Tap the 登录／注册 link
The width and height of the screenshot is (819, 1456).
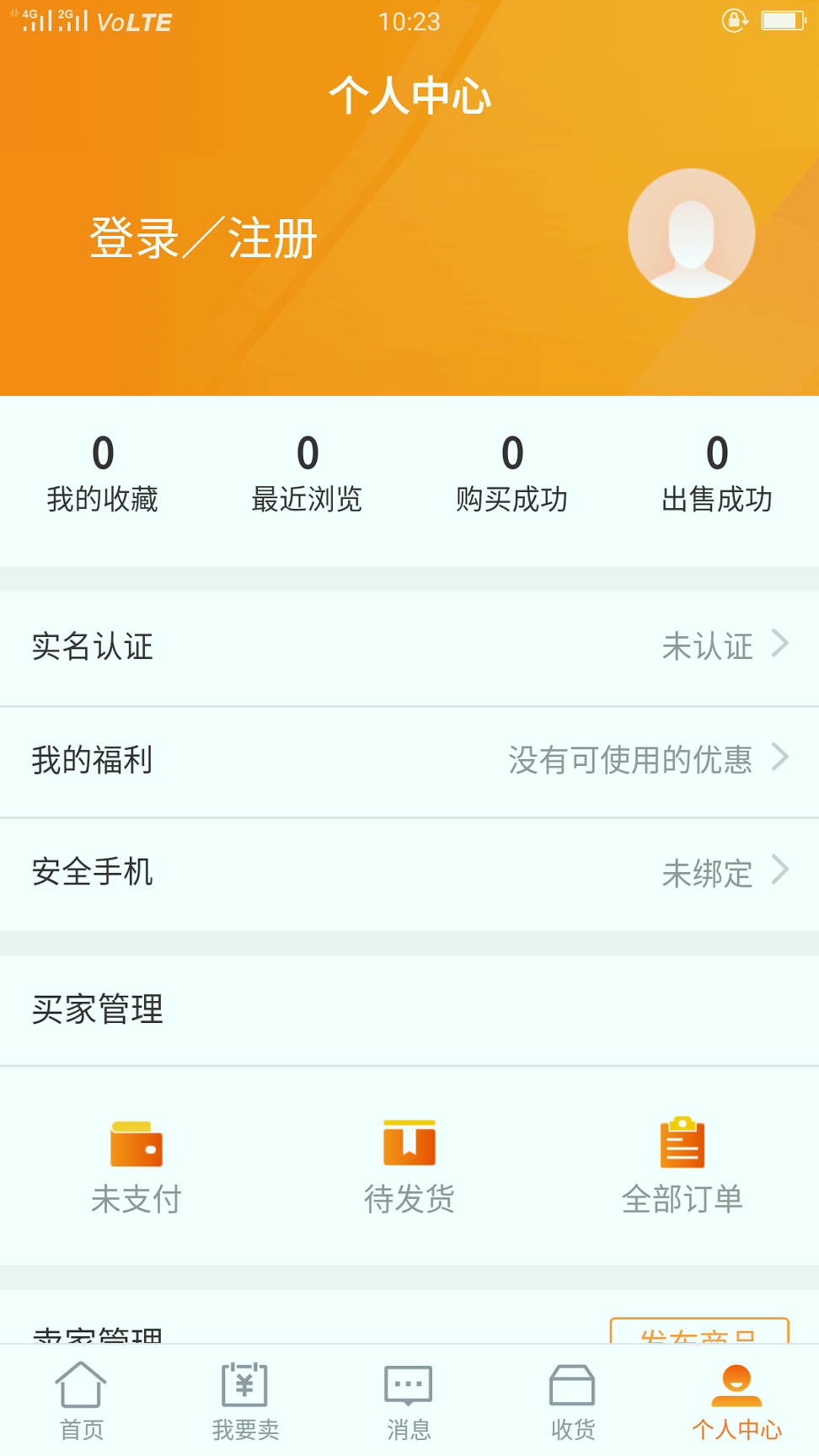202,238
